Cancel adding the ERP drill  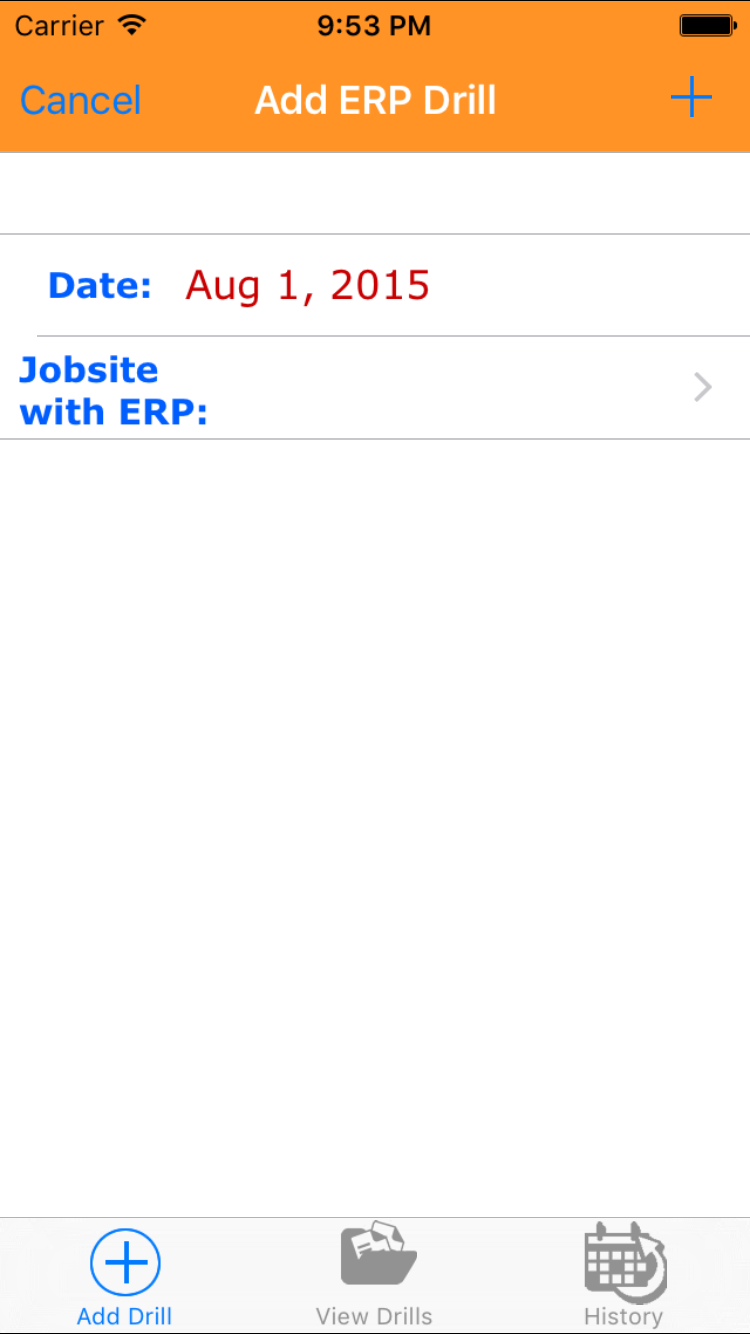(81, 101)
